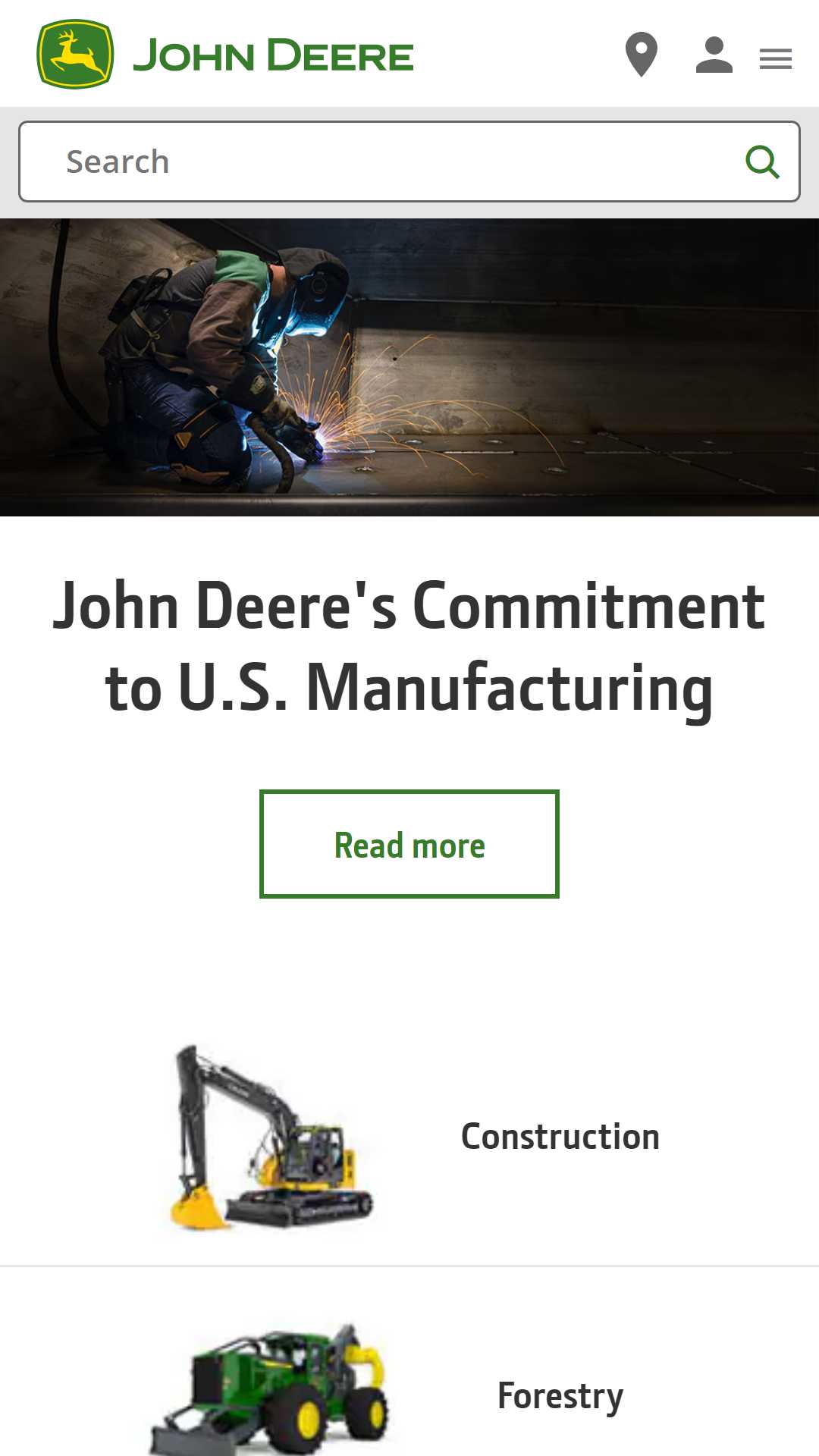Viewport: 819px width, 1456px height.
Task: Tap the green magnifier search icon
Action: pos(762,162)
